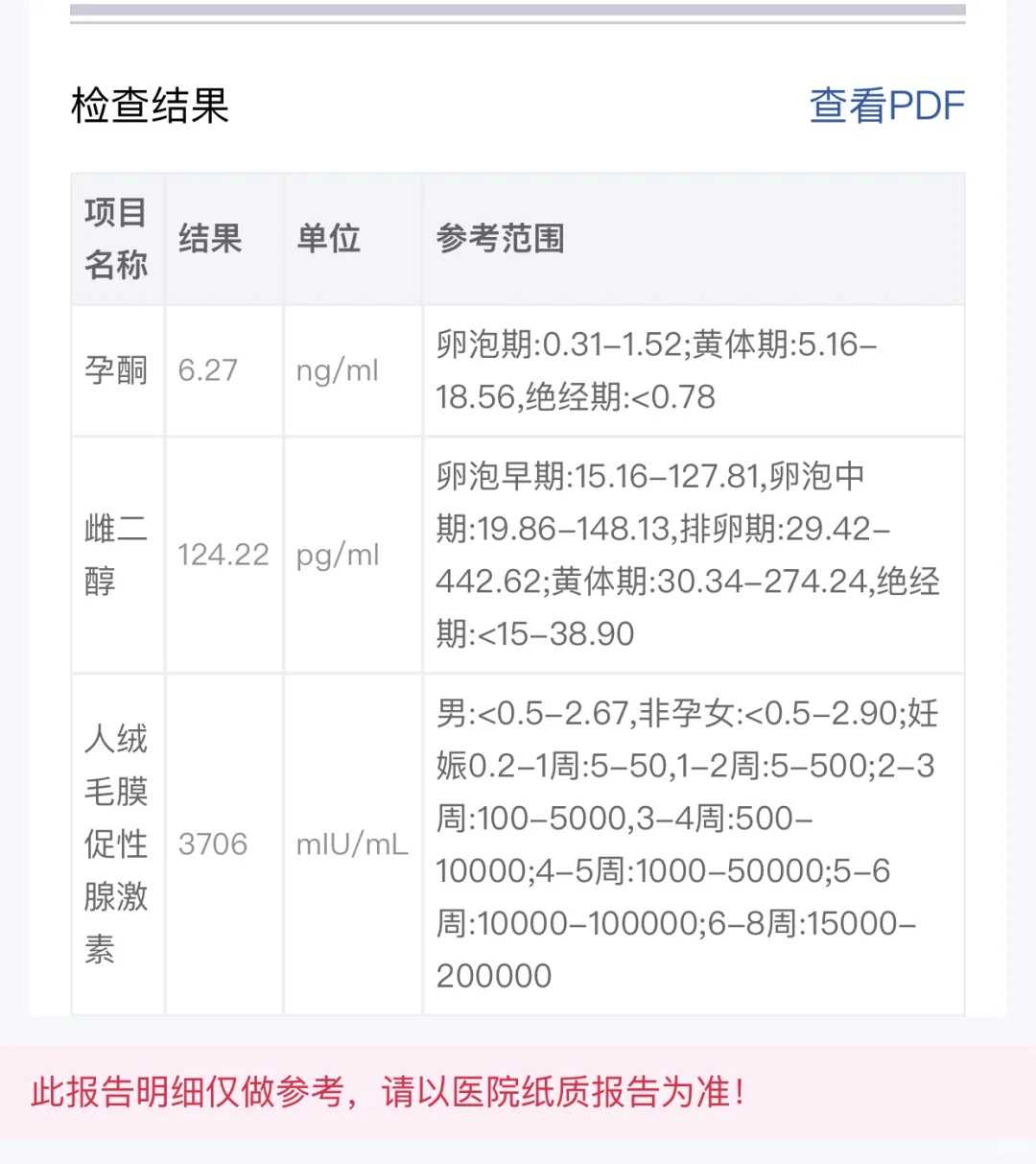Click the hCG result value 3706

click(213, 844)
